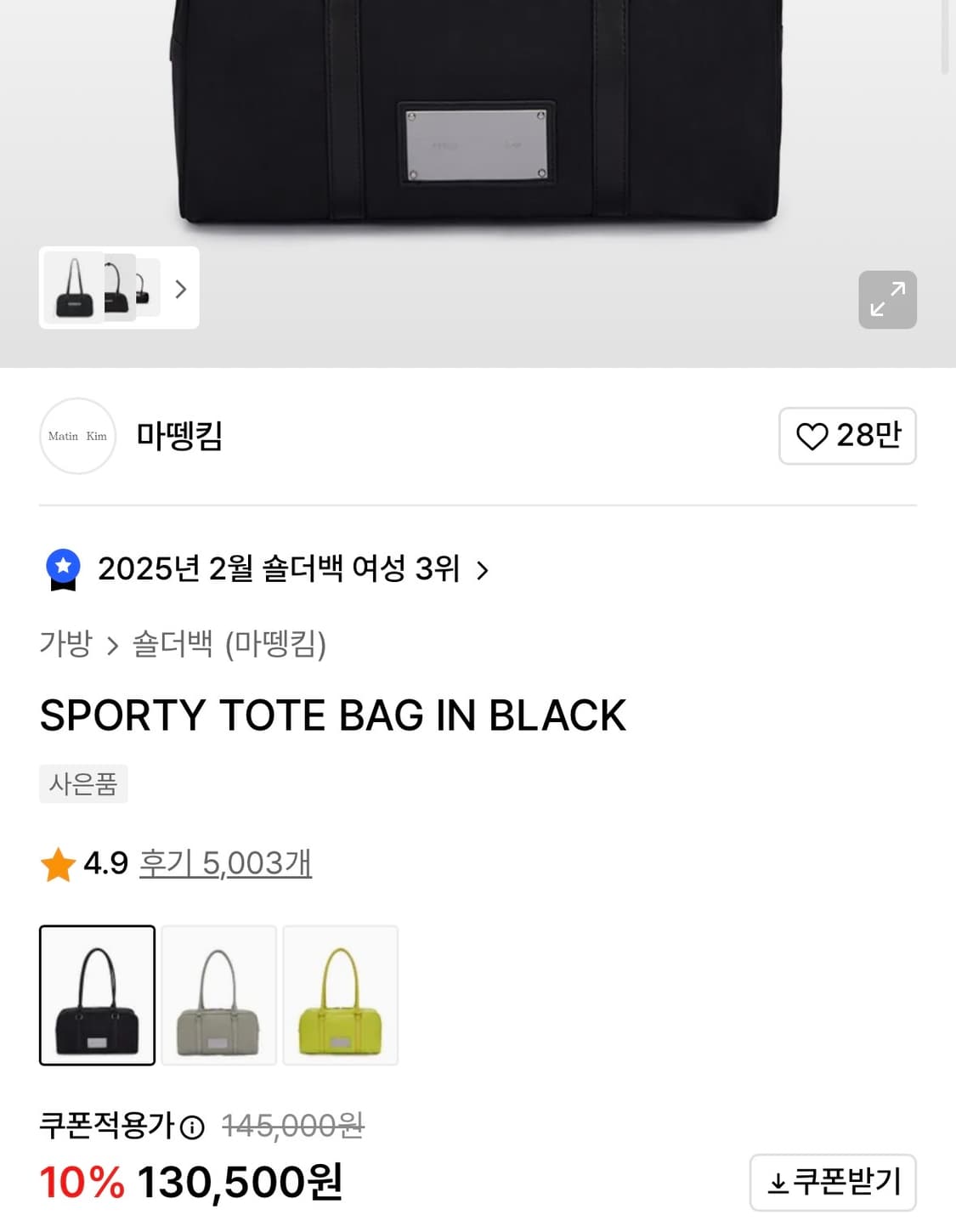Select the gray bag color option

point(218,996)
